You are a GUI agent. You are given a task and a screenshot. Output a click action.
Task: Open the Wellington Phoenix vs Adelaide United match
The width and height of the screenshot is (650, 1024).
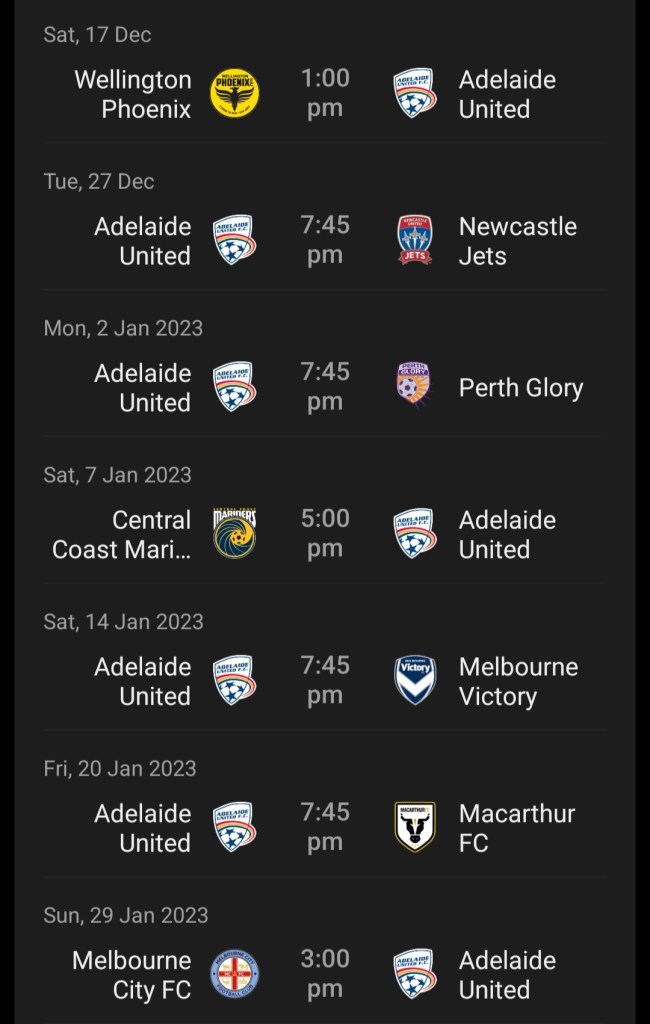pyautogui.click(x=325, y=94)
